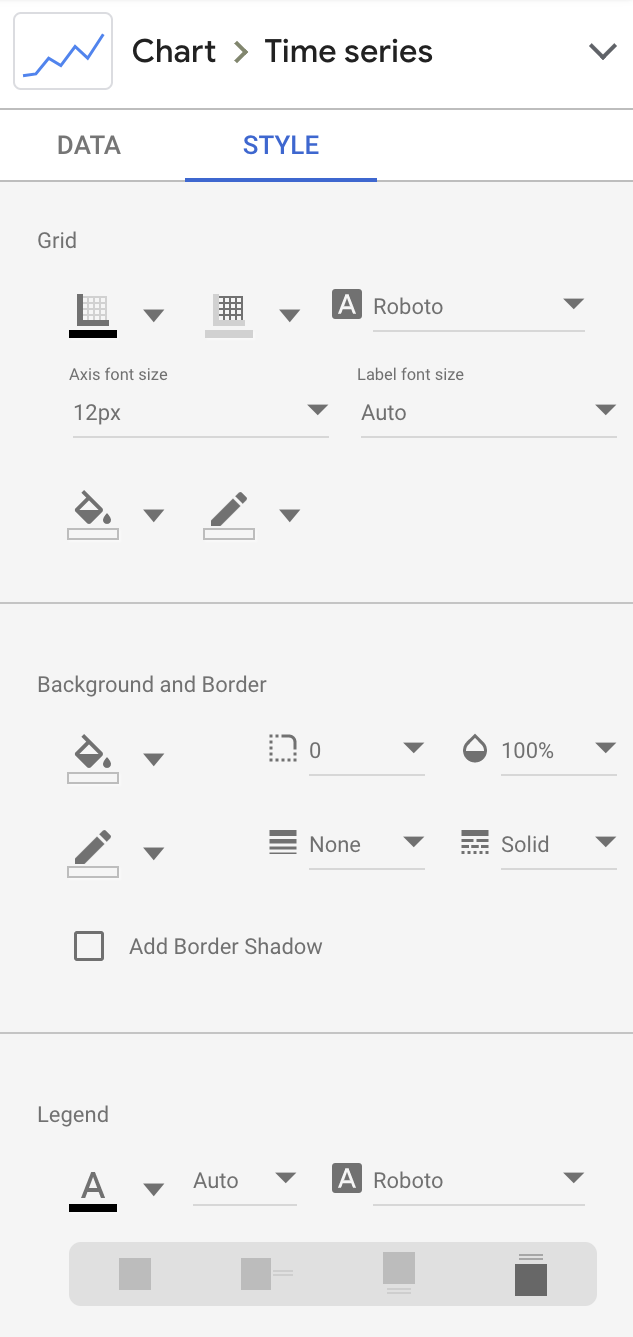633x1337 pixels.
Task: Enable the Add Border Shadow checkbox
Action: (x=89, y=946)
